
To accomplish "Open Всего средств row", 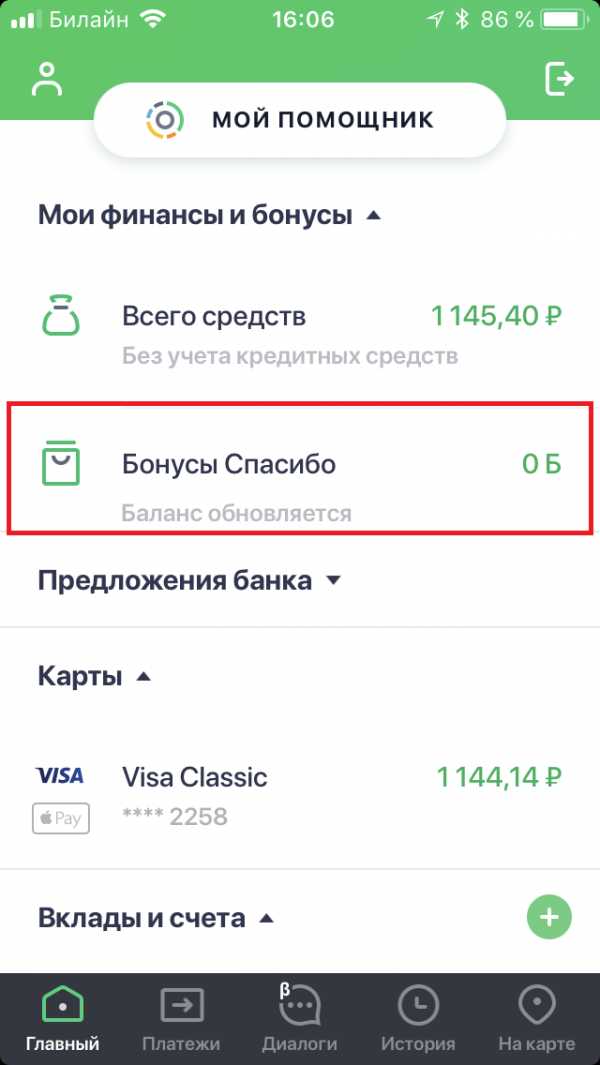I will tap(300, 331).
